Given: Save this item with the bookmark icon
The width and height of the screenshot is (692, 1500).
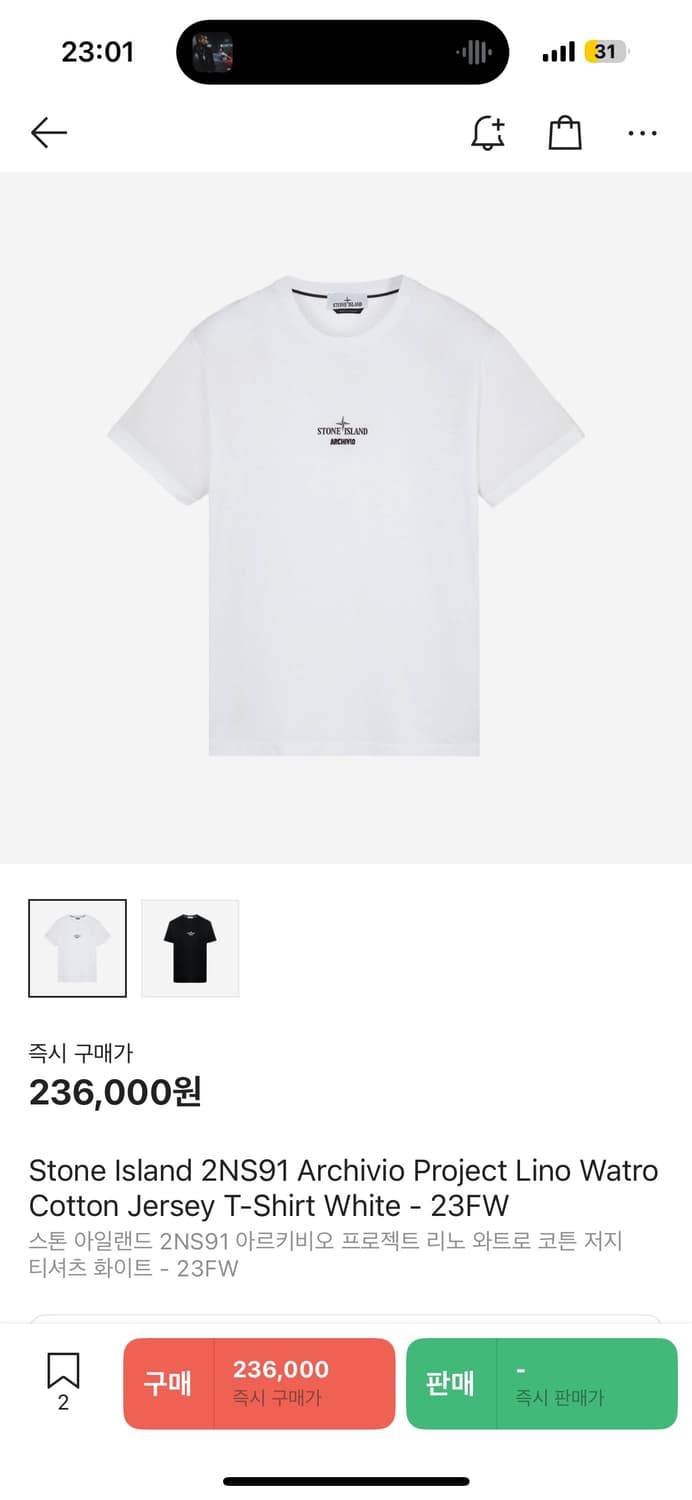Looking at the screenshot, I should pyautogui.click(x=63, y=1372).
